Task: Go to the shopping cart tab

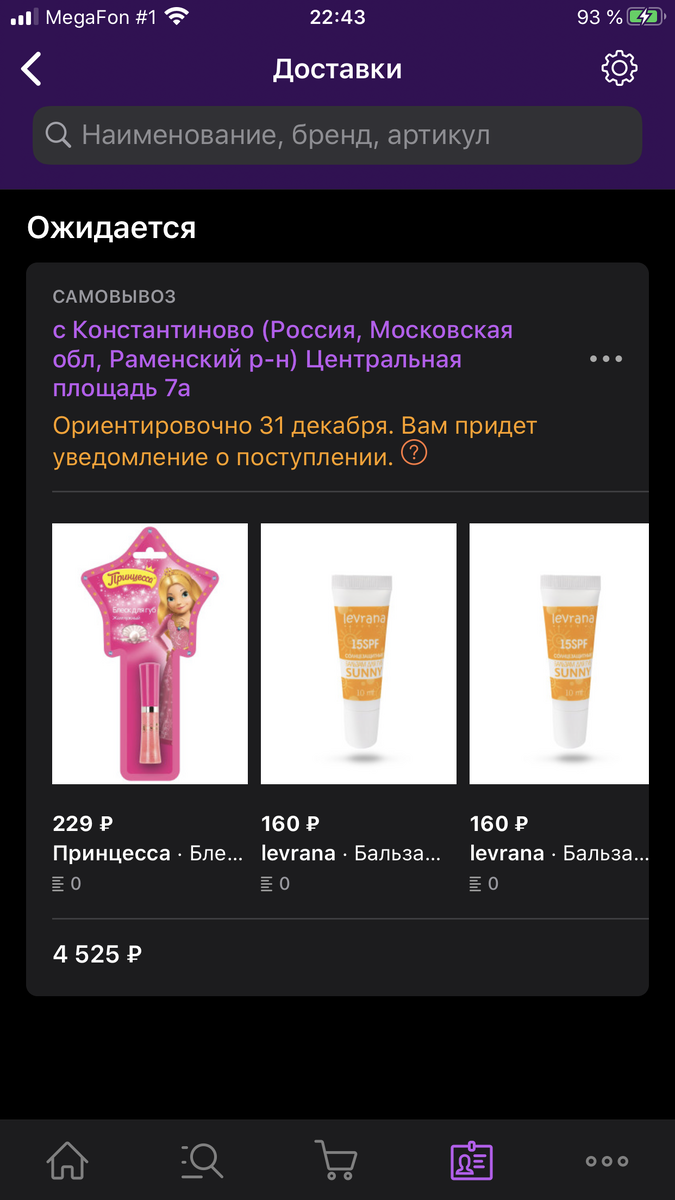Action: pos(336,1161)
